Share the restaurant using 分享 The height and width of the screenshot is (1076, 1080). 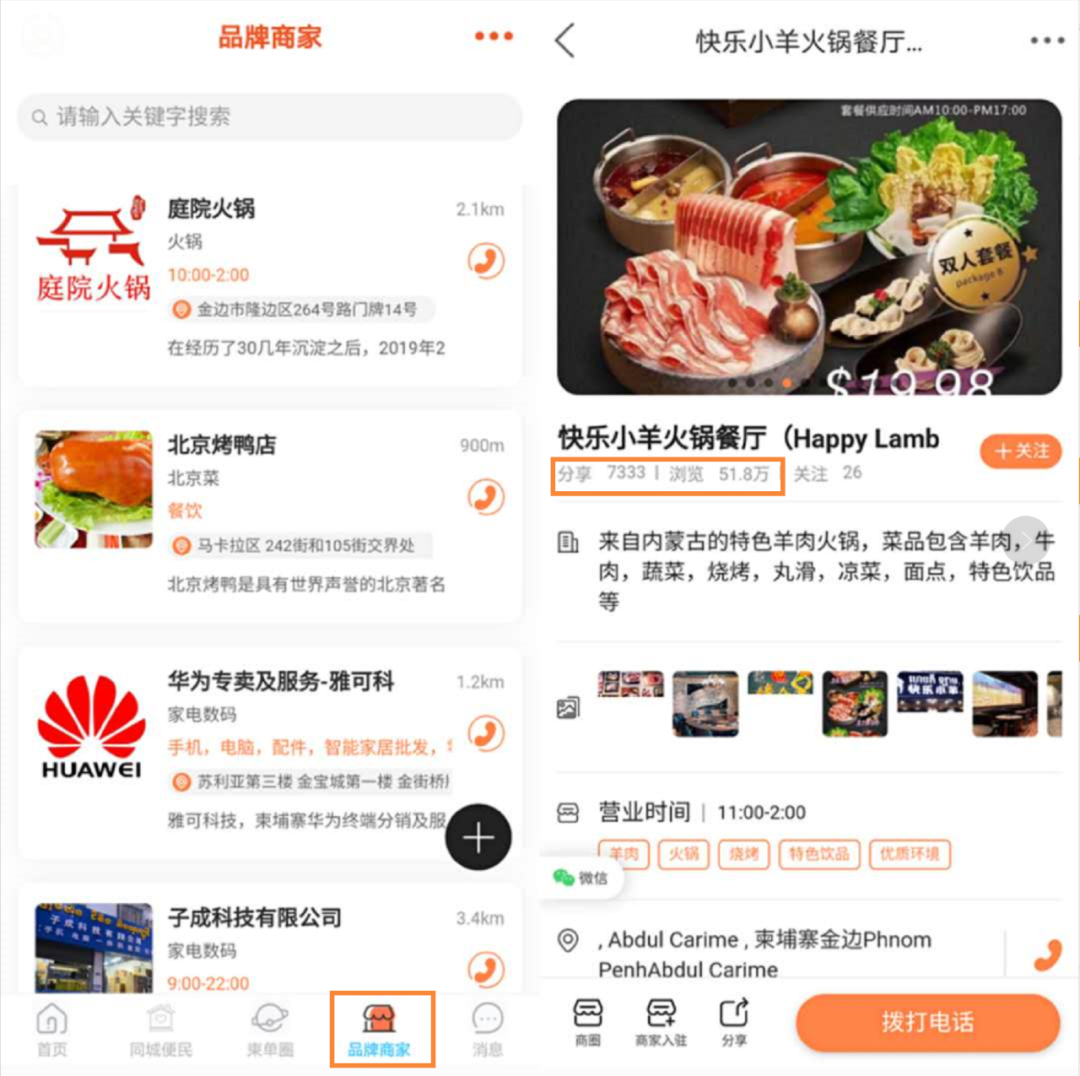tap(734, 1022)
